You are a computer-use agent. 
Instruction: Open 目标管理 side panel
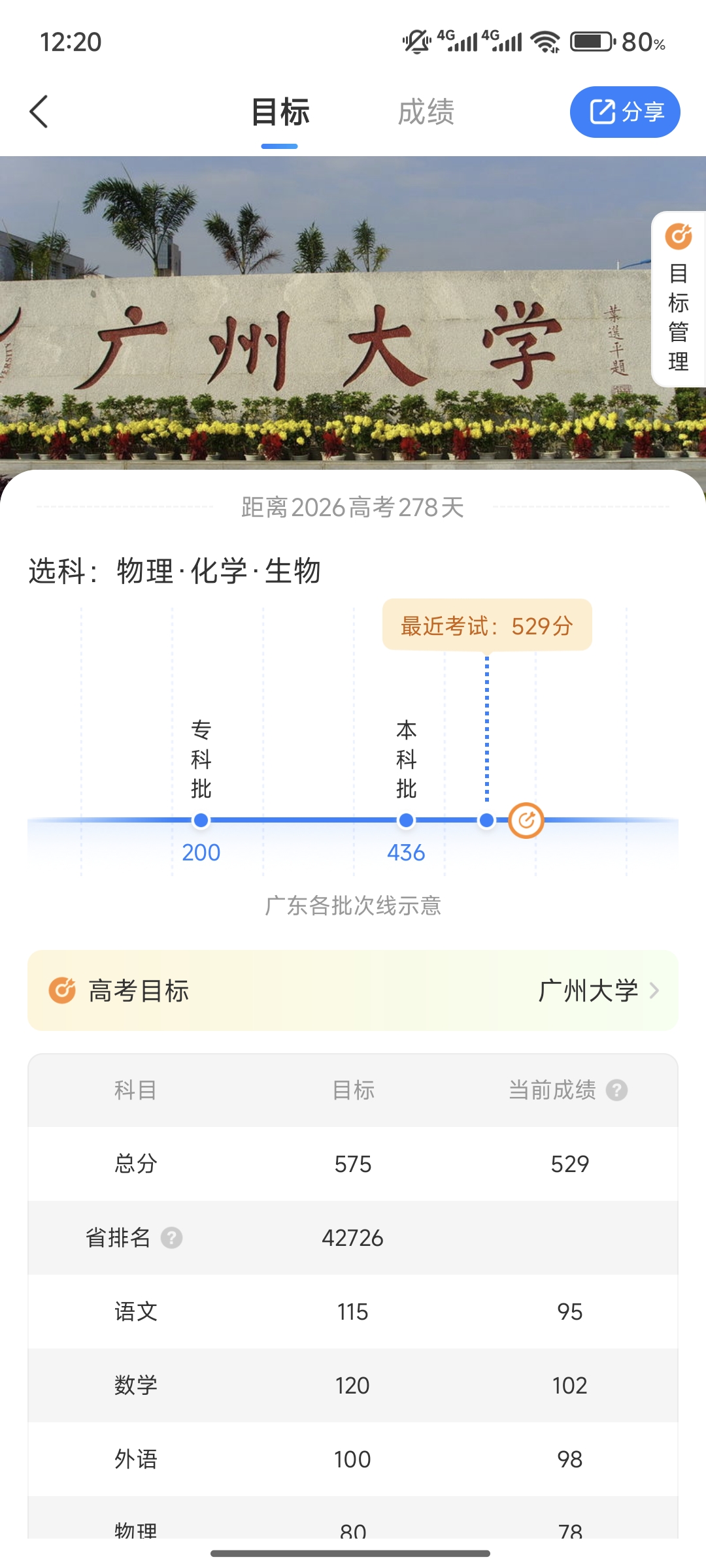click(679, 299)
